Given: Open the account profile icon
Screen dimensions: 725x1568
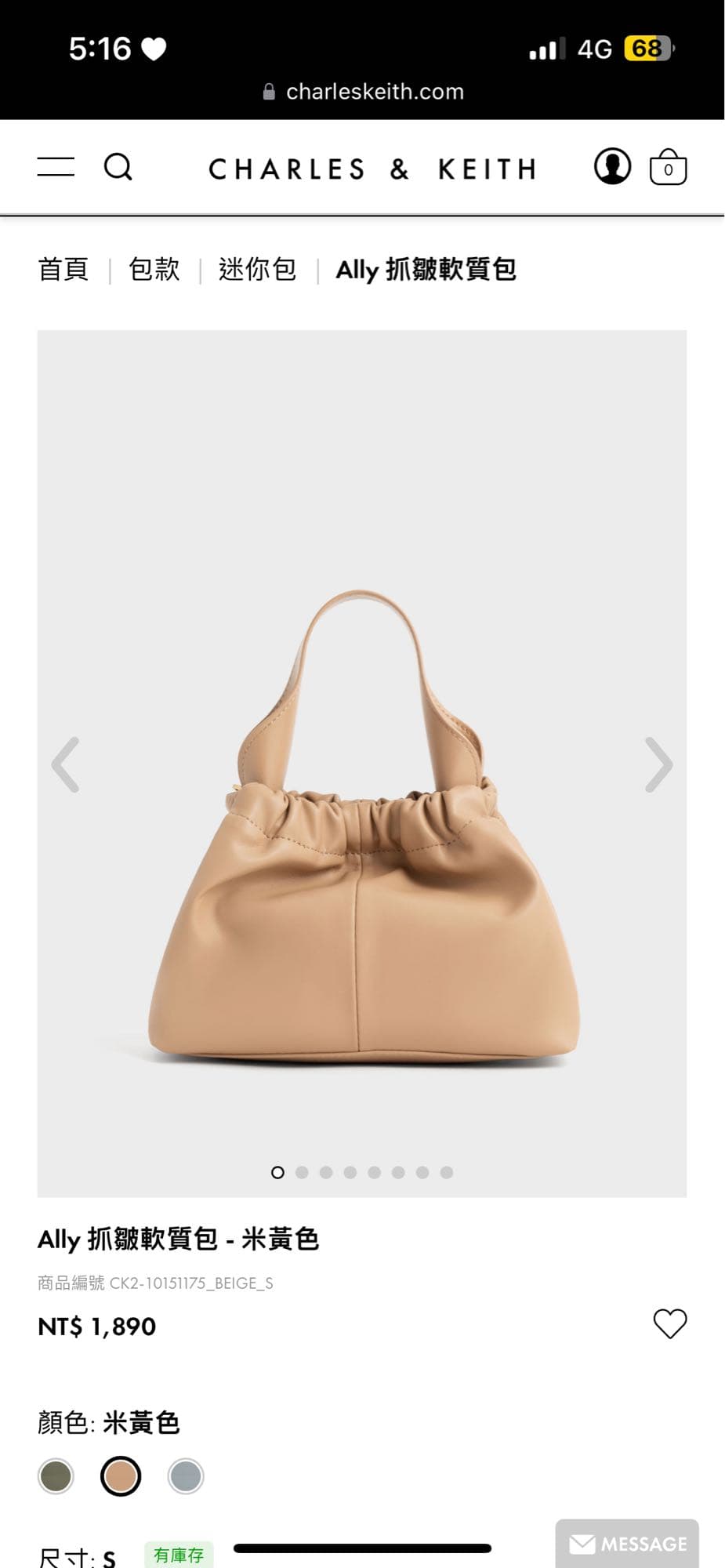Looking at the screenshot, I should point(612,166).
